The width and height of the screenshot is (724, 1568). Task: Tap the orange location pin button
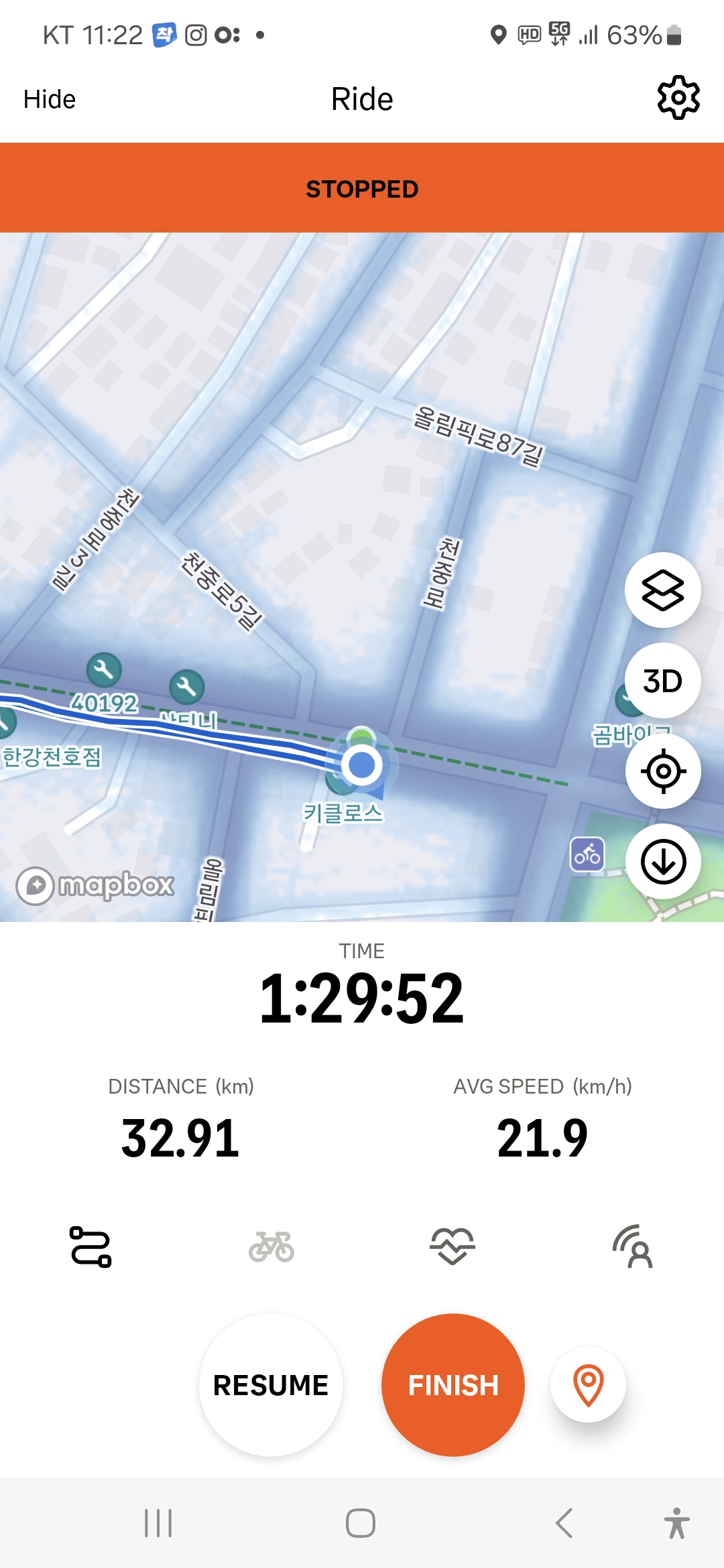point(589,1385)
